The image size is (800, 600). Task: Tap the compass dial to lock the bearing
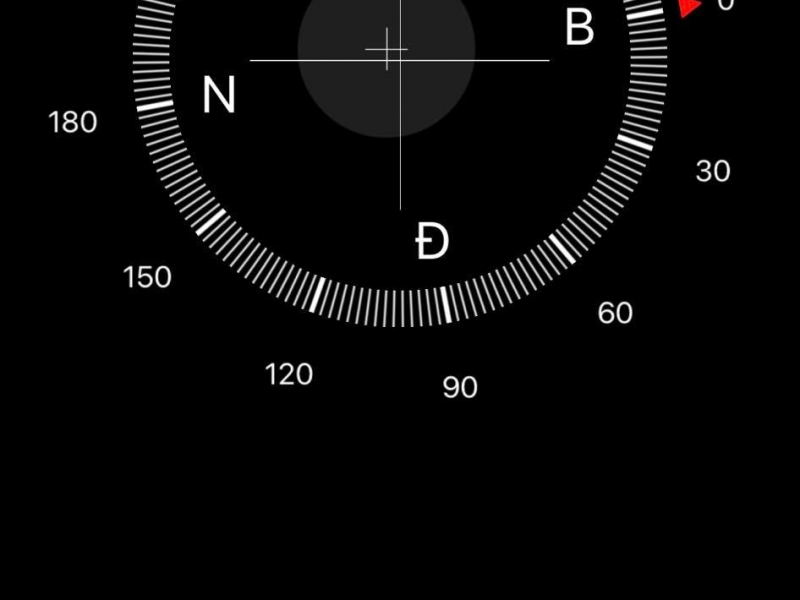point(400,150)
